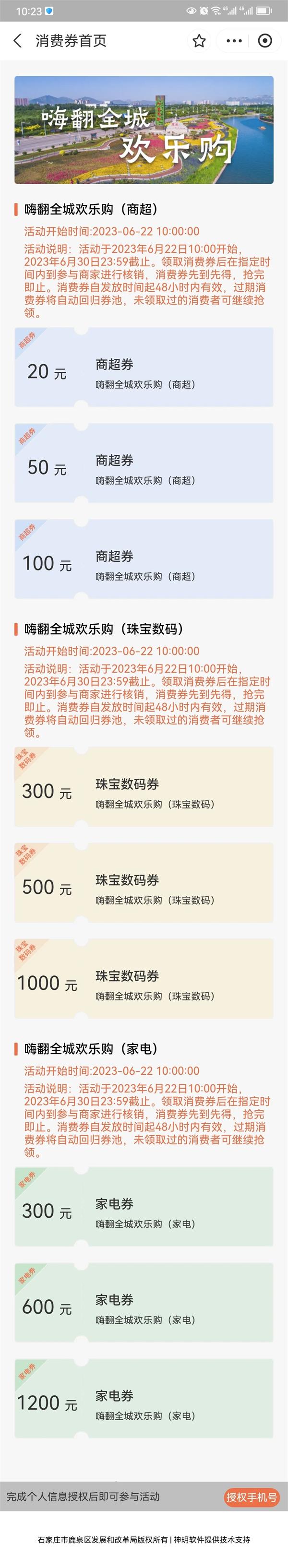Choose the 500 元 珠宝数码券 coupon
This screenshot has width=288, height=1568.
point(144,883)
